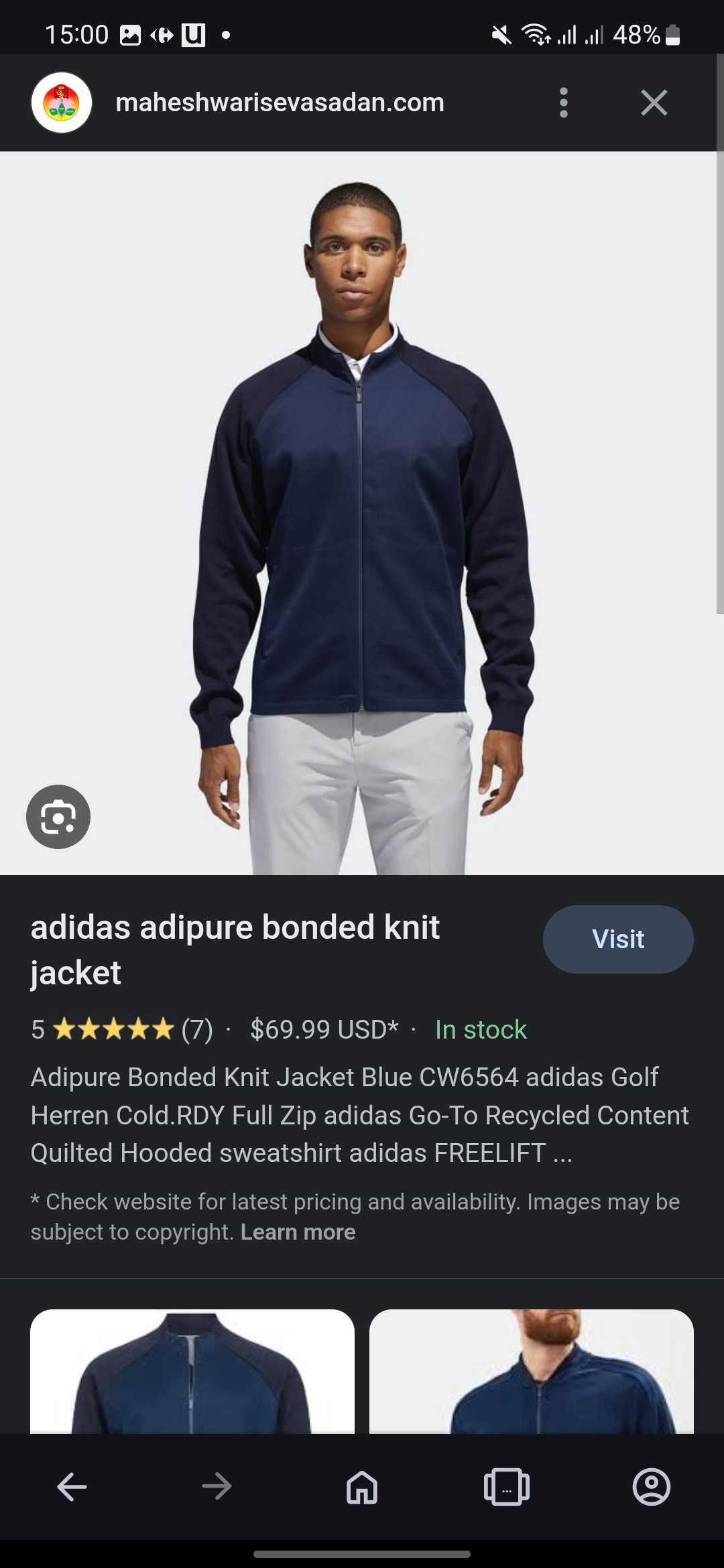Go to the home page
The height and width of the screenshot is (1568, 724).
coord(362,1487)
